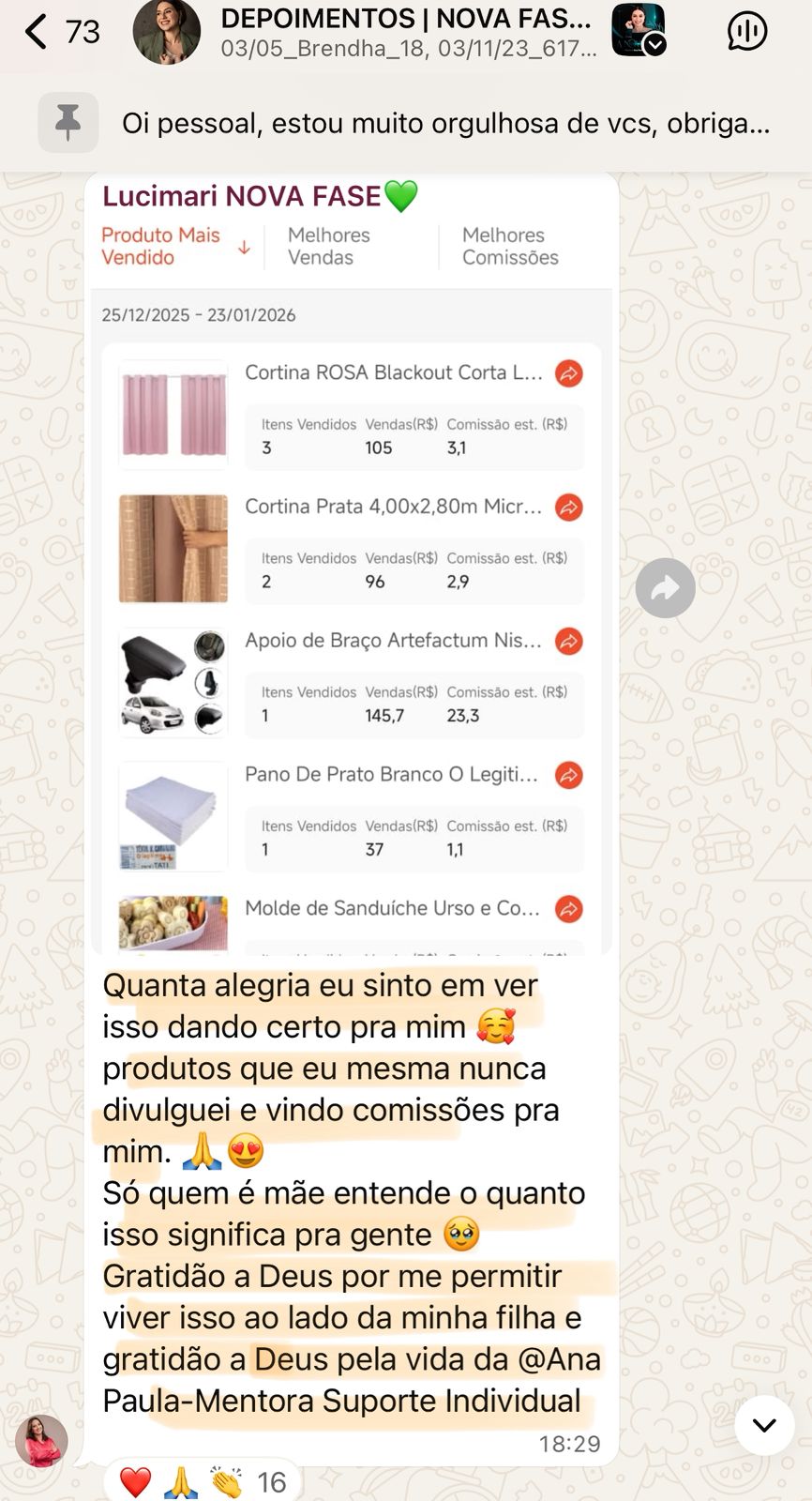Open the group profile photo
Viewport: 812px width, 1501px height.
coord(167,32)
